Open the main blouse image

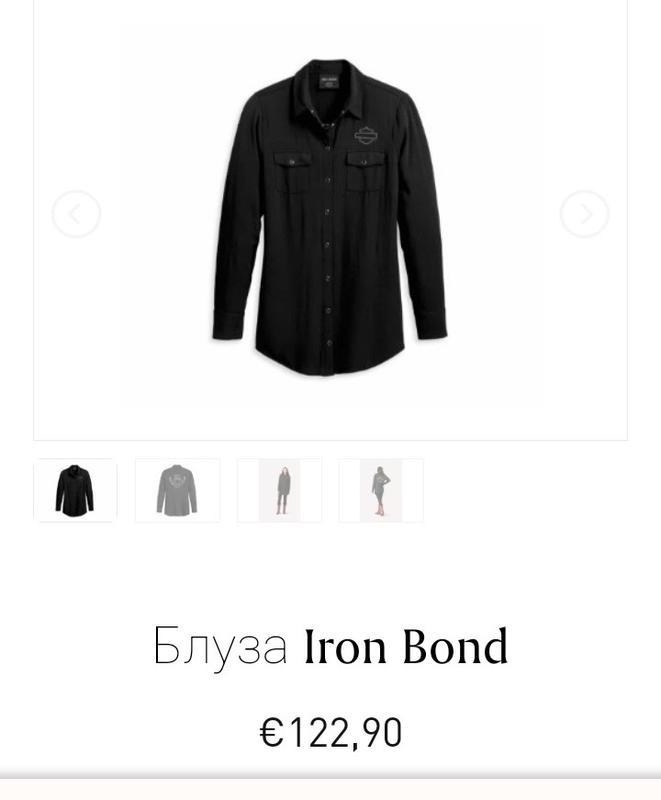click(x=330, y=215)
